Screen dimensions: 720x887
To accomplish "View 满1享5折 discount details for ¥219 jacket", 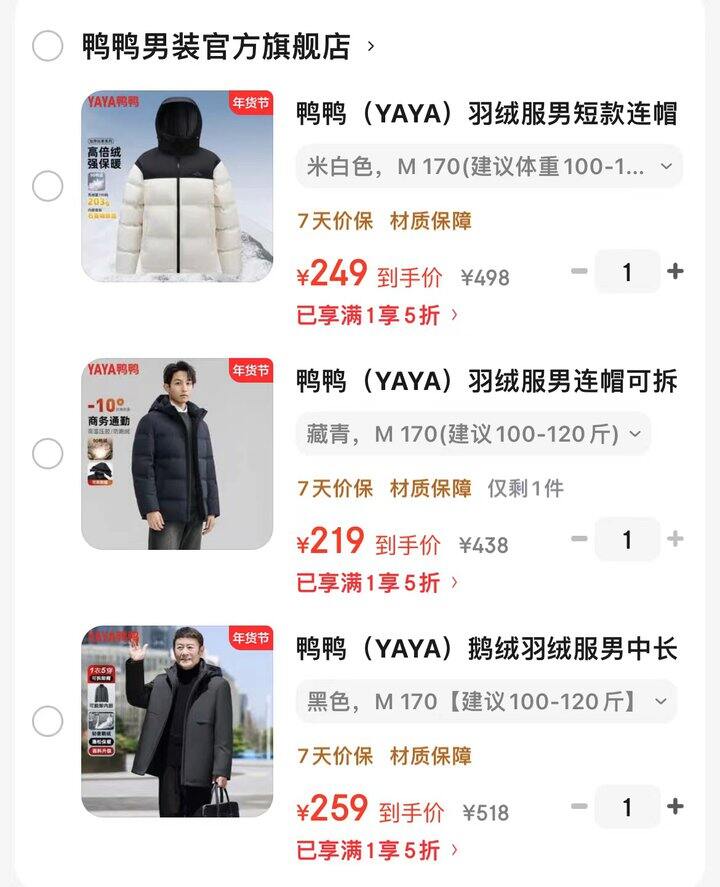I will coord(378,582).
